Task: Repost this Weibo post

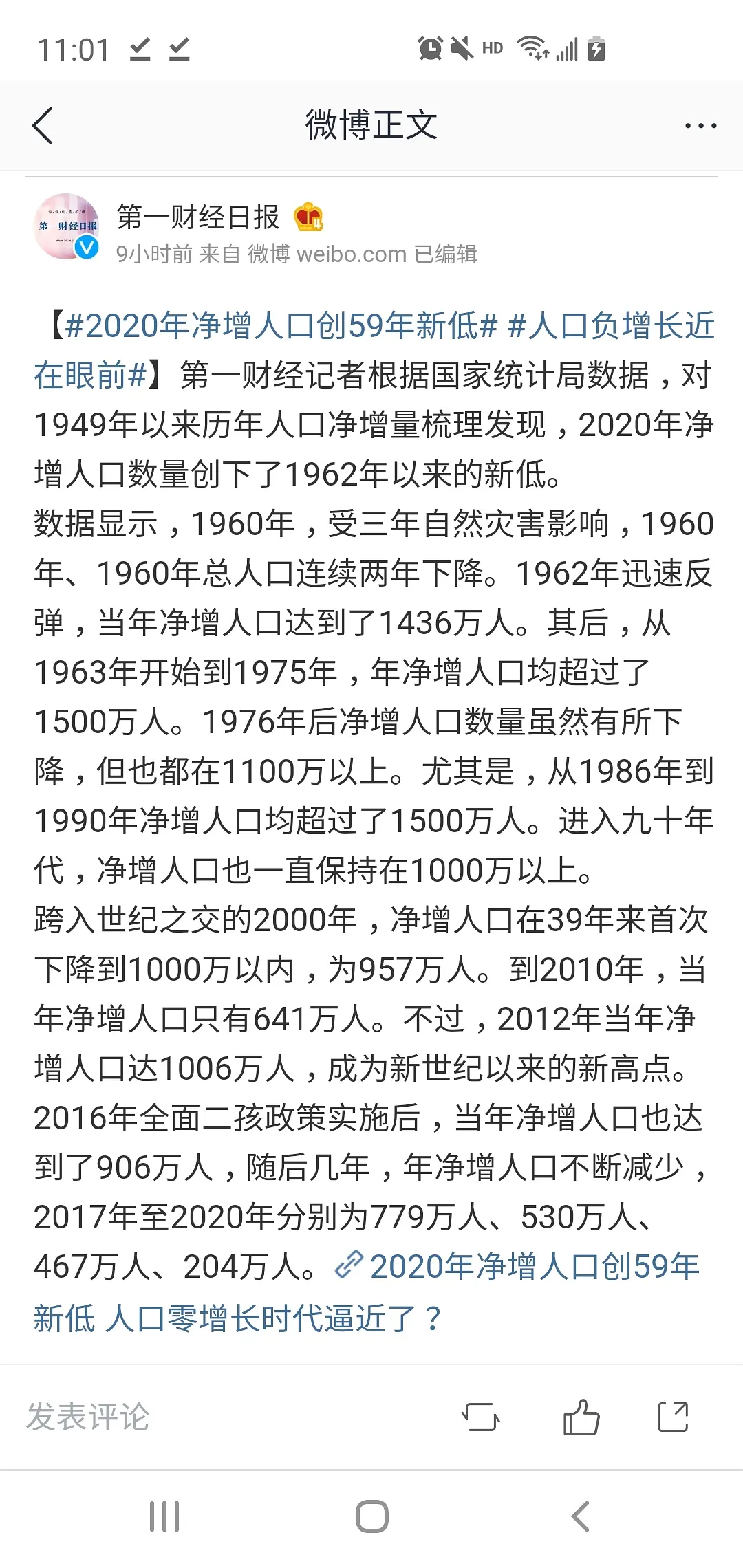Action: (x=480, y=1416)
